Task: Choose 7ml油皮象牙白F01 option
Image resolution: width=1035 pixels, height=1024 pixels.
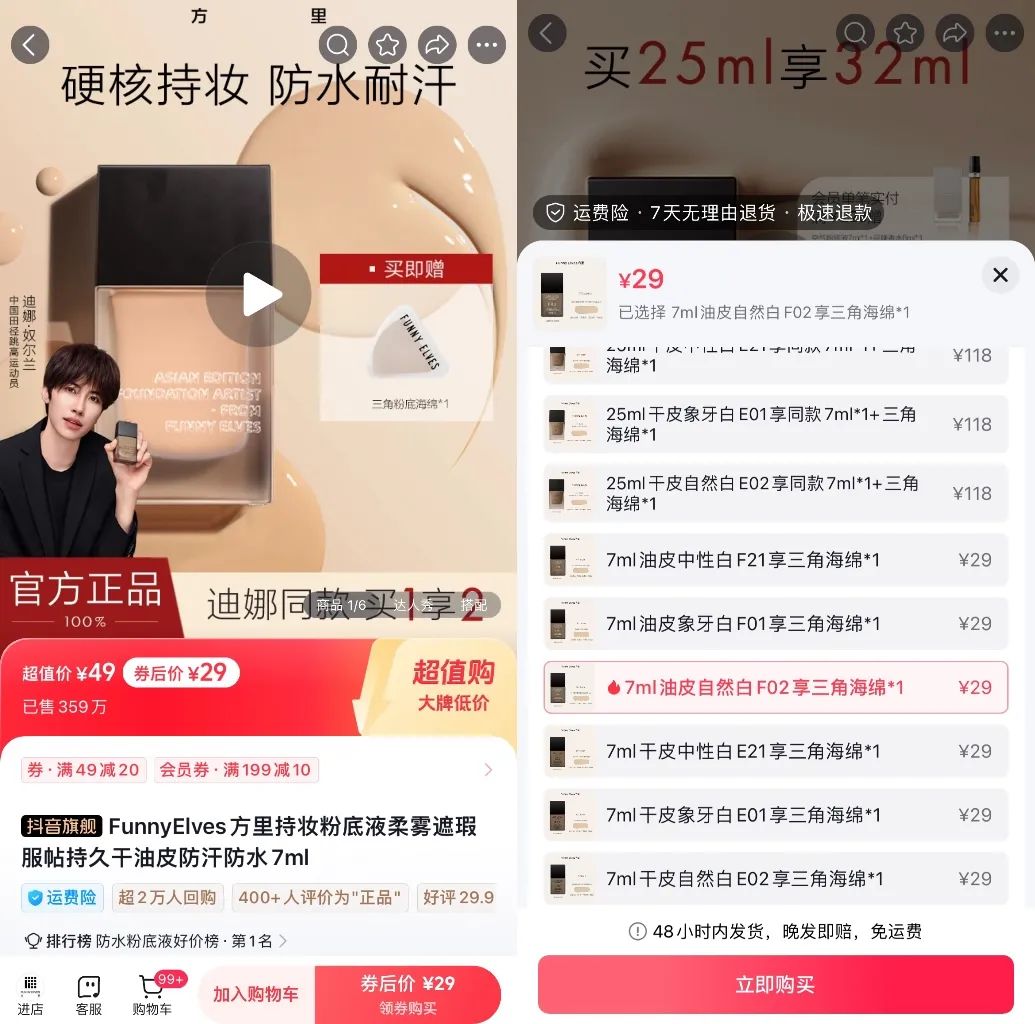Action: (x=775, y=624)
